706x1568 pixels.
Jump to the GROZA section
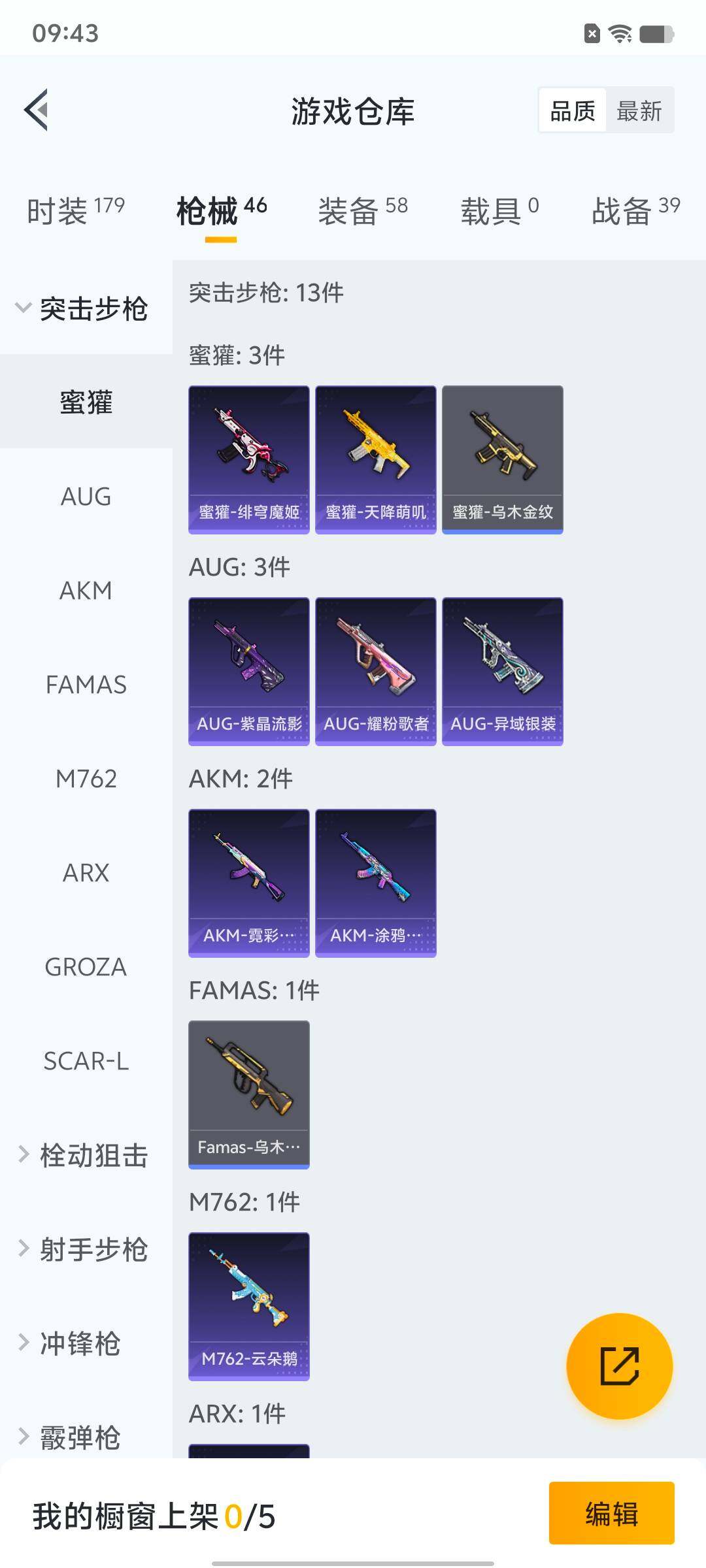coord(86,967)
